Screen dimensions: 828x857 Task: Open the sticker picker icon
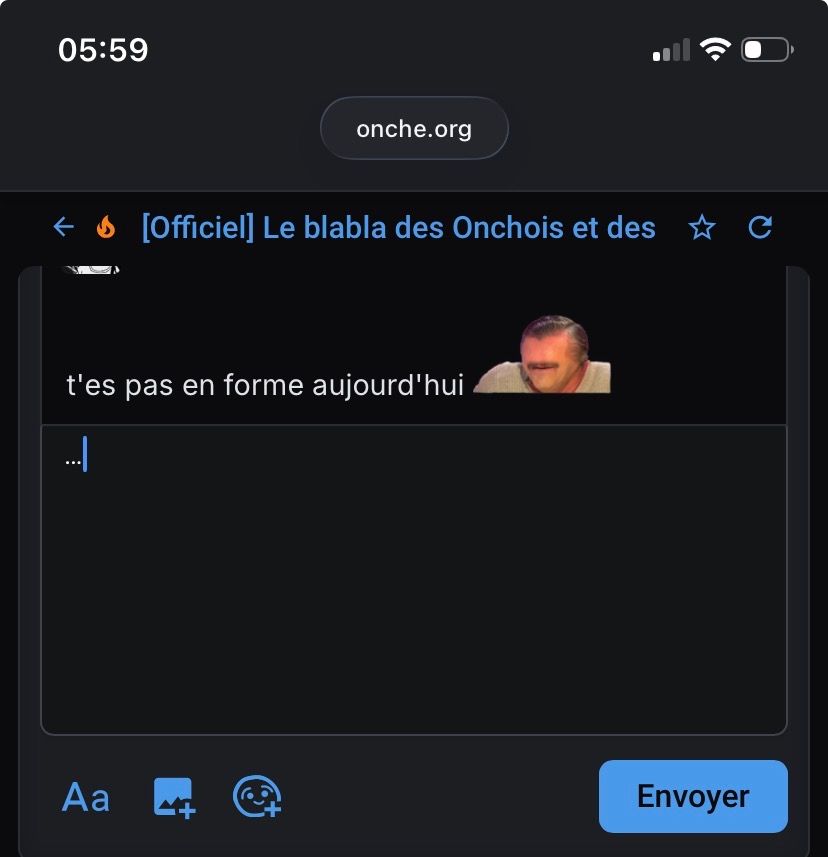point(257,797)
